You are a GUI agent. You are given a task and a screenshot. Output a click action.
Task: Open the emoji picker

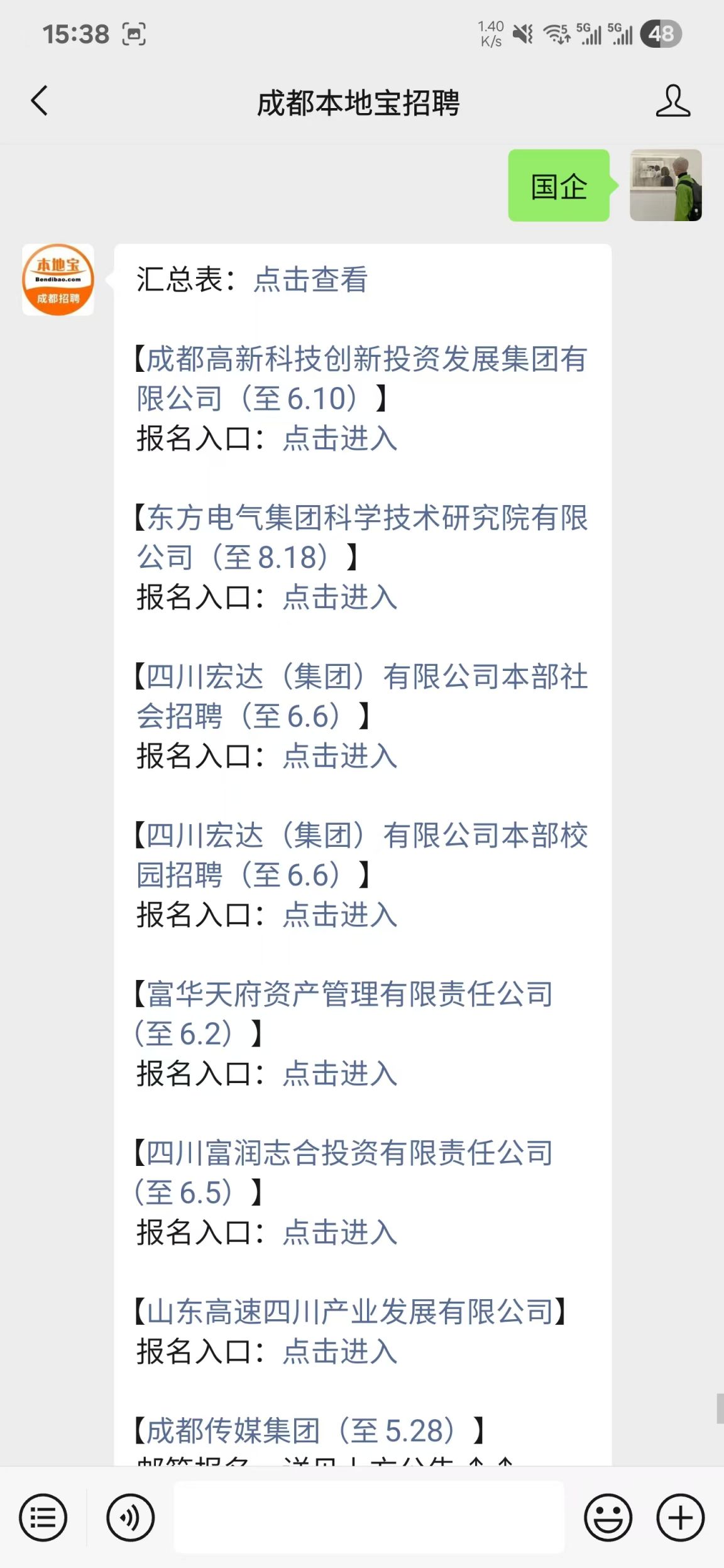tap(608, 1518)
